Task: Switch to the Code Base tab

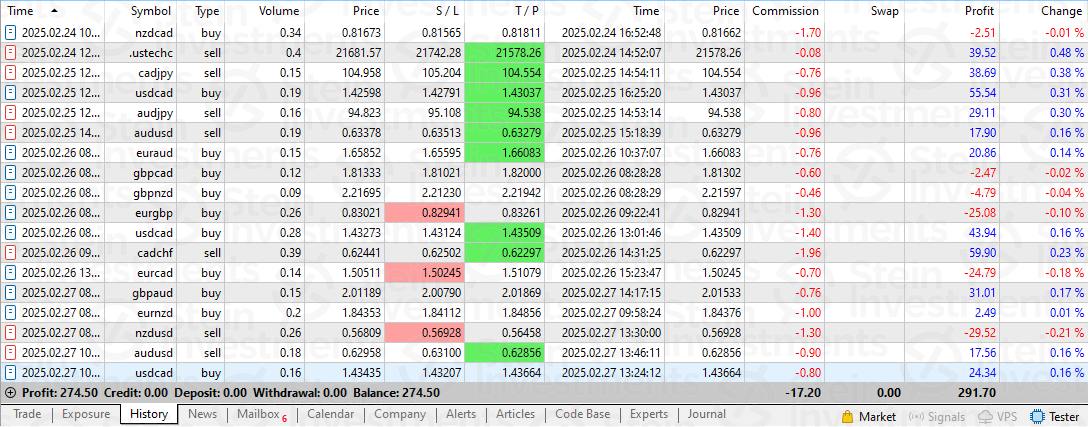Action: 582,414
